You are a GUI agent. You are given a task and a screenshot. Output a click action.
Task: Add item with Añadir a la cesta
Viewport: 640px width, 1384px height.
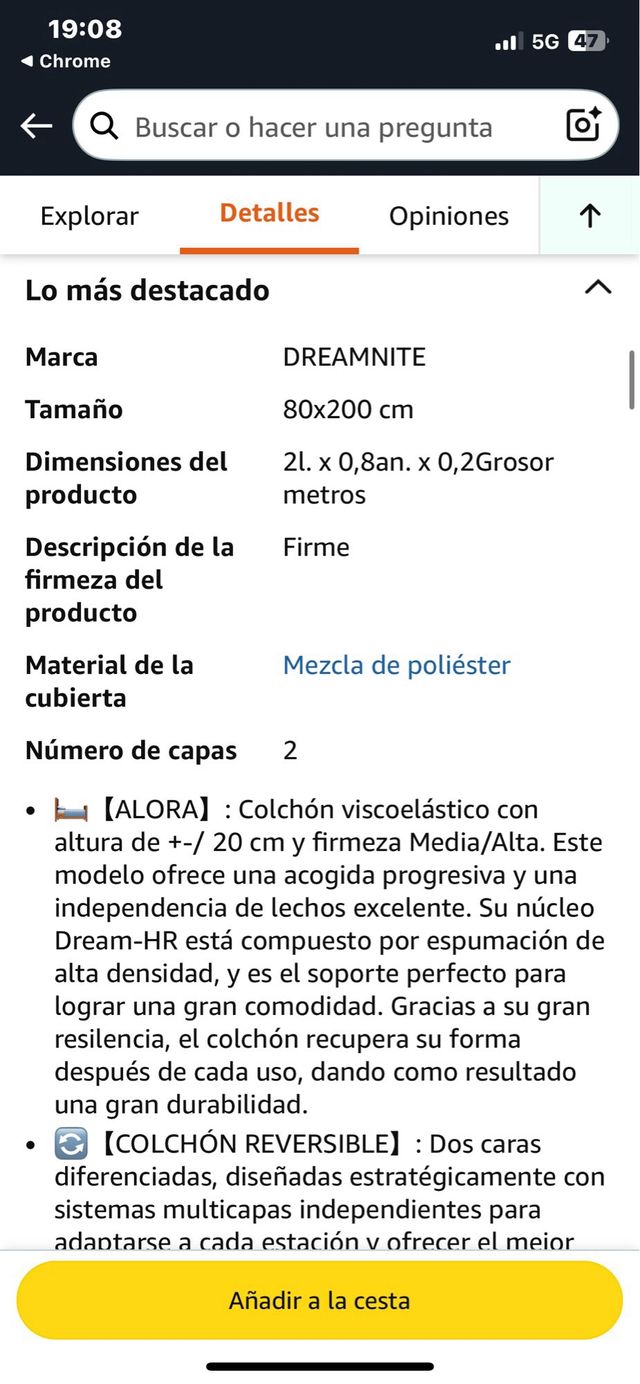click(319, 1300)
